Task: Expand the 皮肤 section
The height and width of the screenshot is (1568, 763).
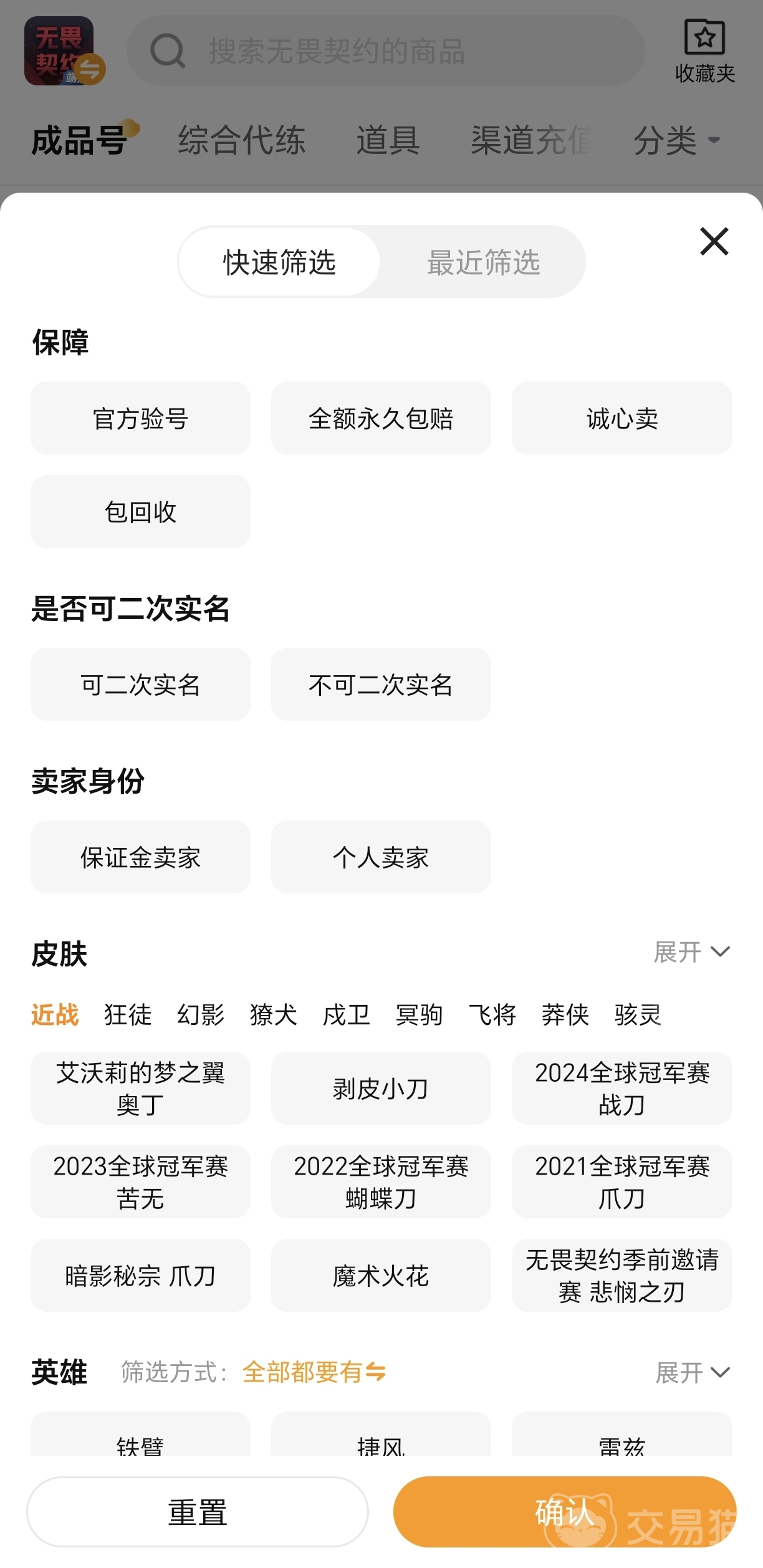Action: pos(691,952)
